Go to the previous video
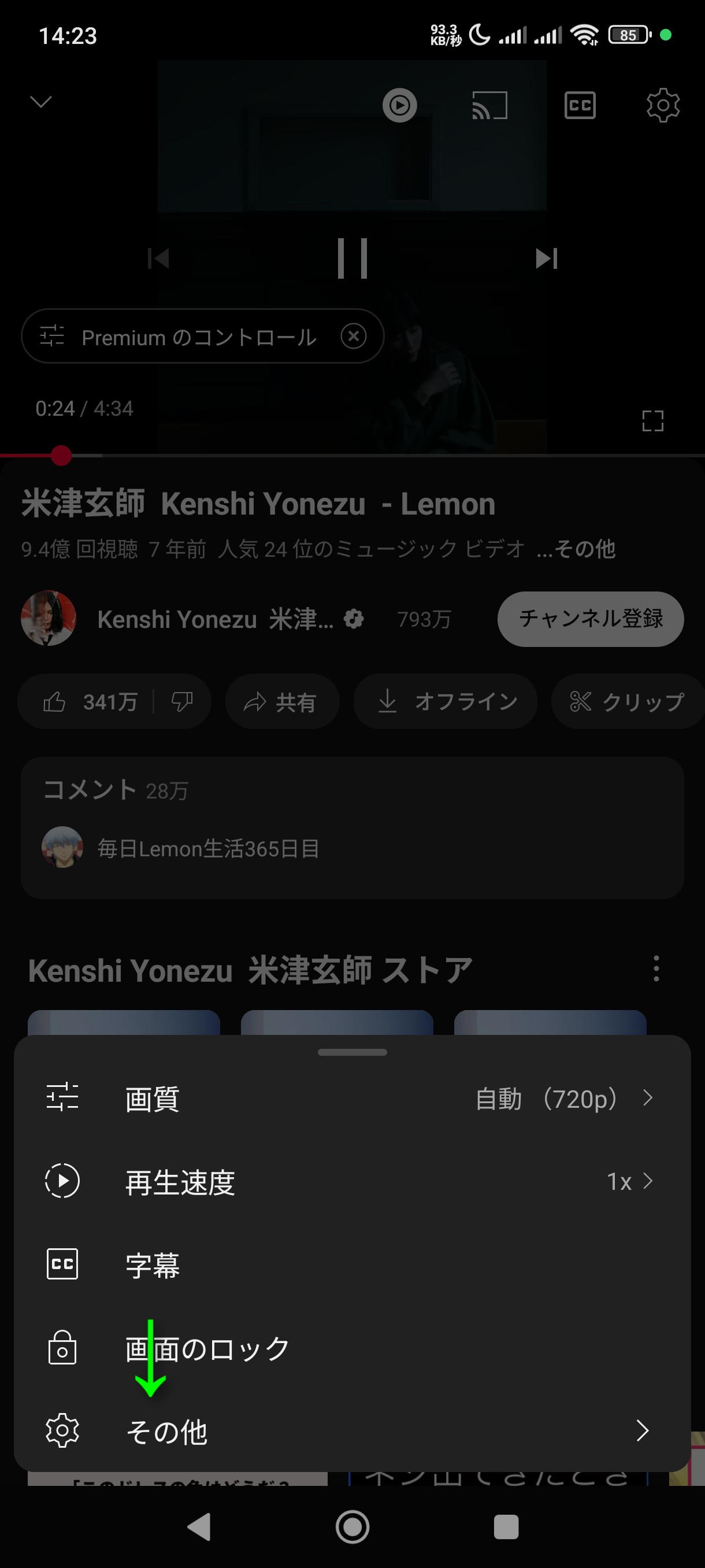This screenshot has height=1568, width=705. (159, 258)
